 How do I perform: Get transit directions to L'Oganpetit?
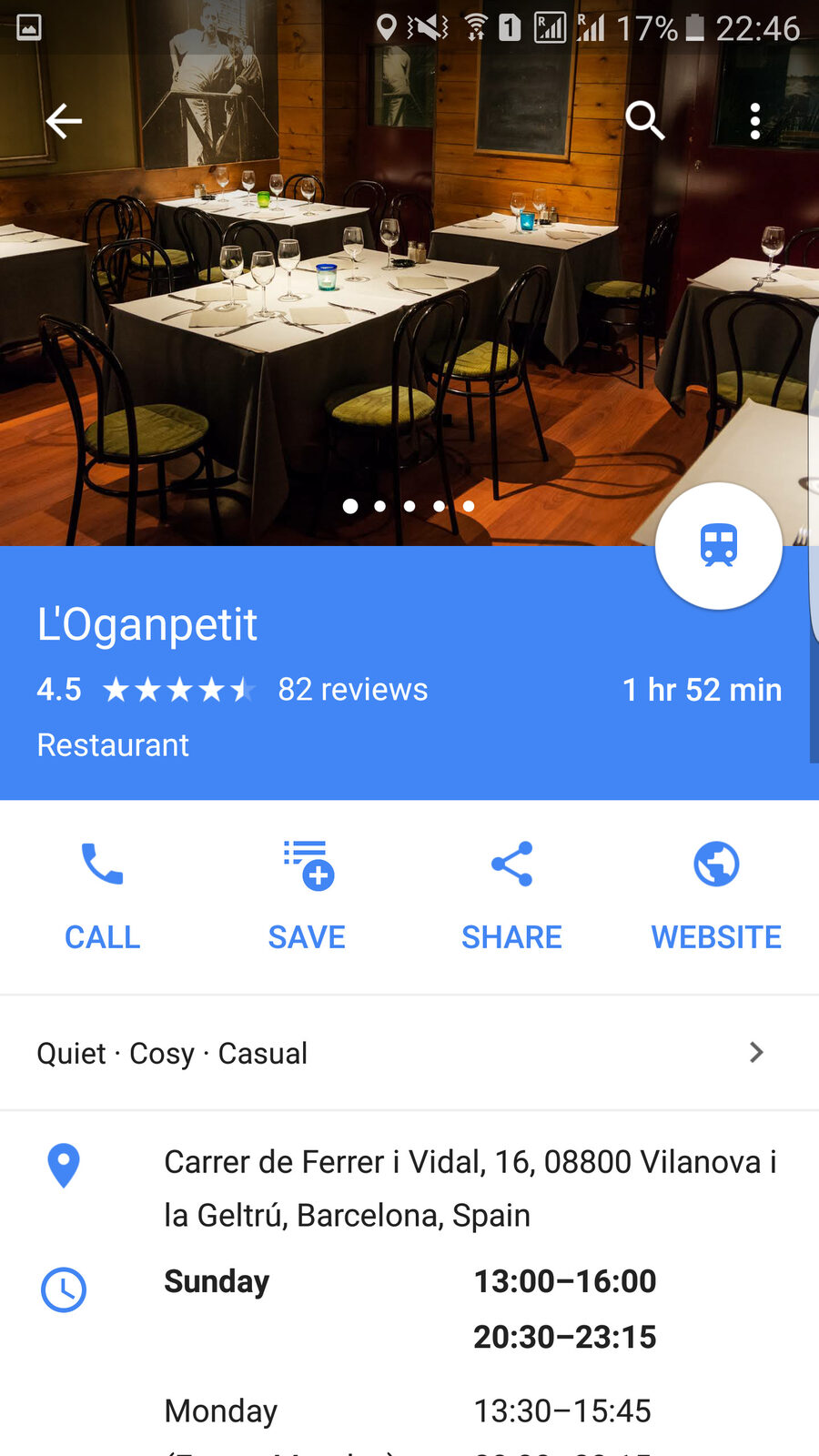(718, 546)
